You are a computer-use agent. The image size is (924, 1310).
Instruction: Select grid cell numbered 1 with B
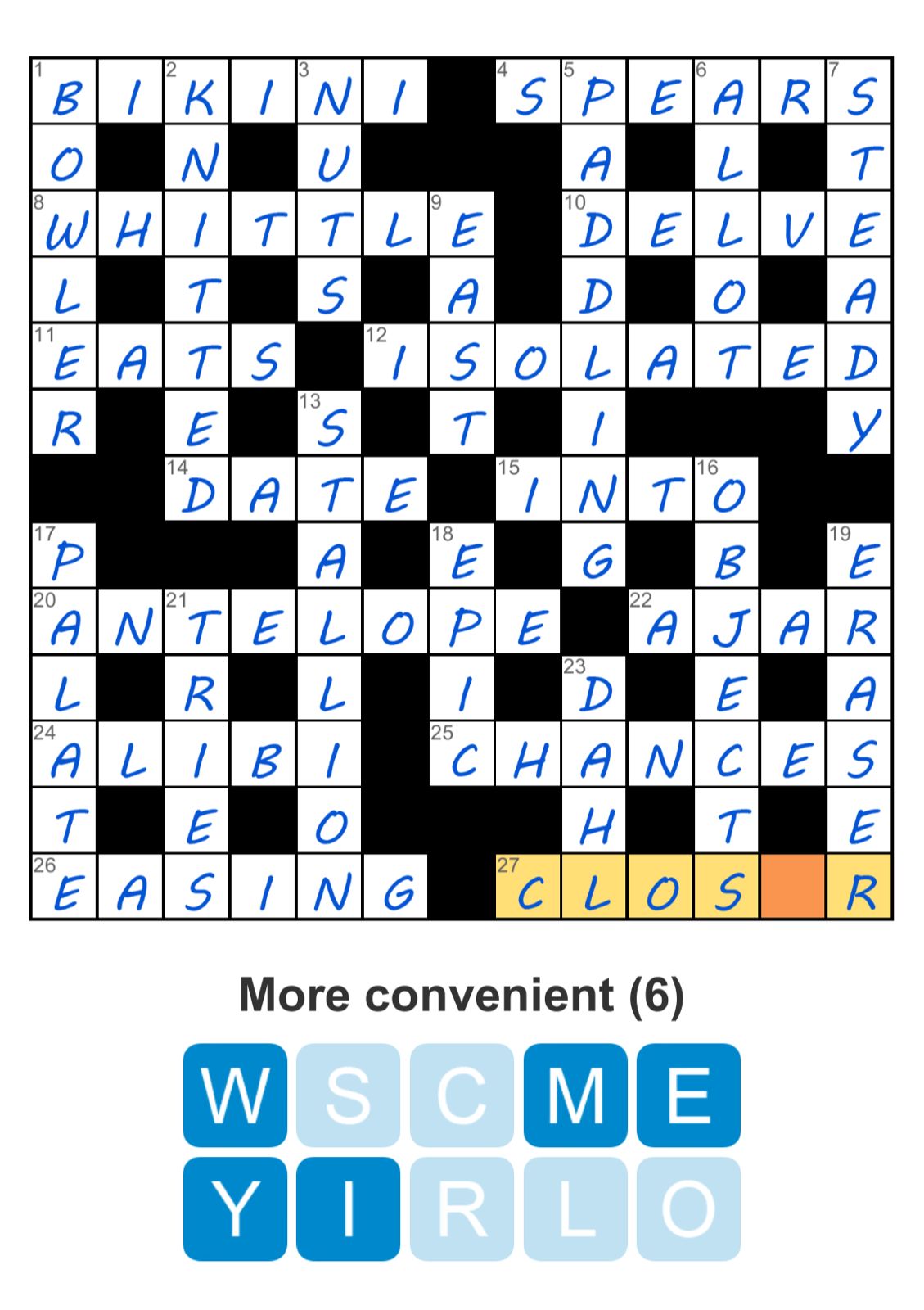[x=65, y=92]
